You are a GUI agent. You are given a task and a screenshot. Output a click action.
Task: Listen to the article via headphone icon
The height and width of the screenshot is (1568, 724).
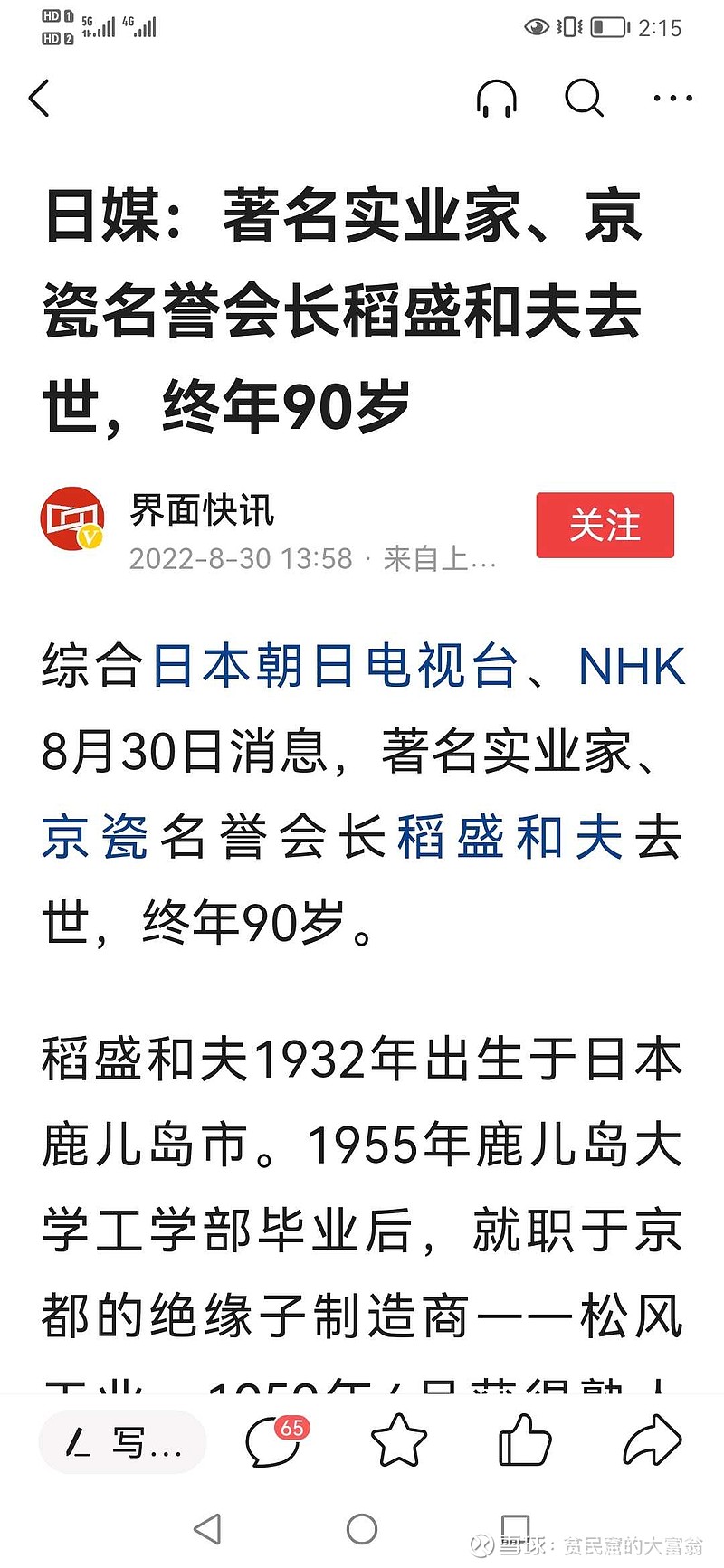496,98
